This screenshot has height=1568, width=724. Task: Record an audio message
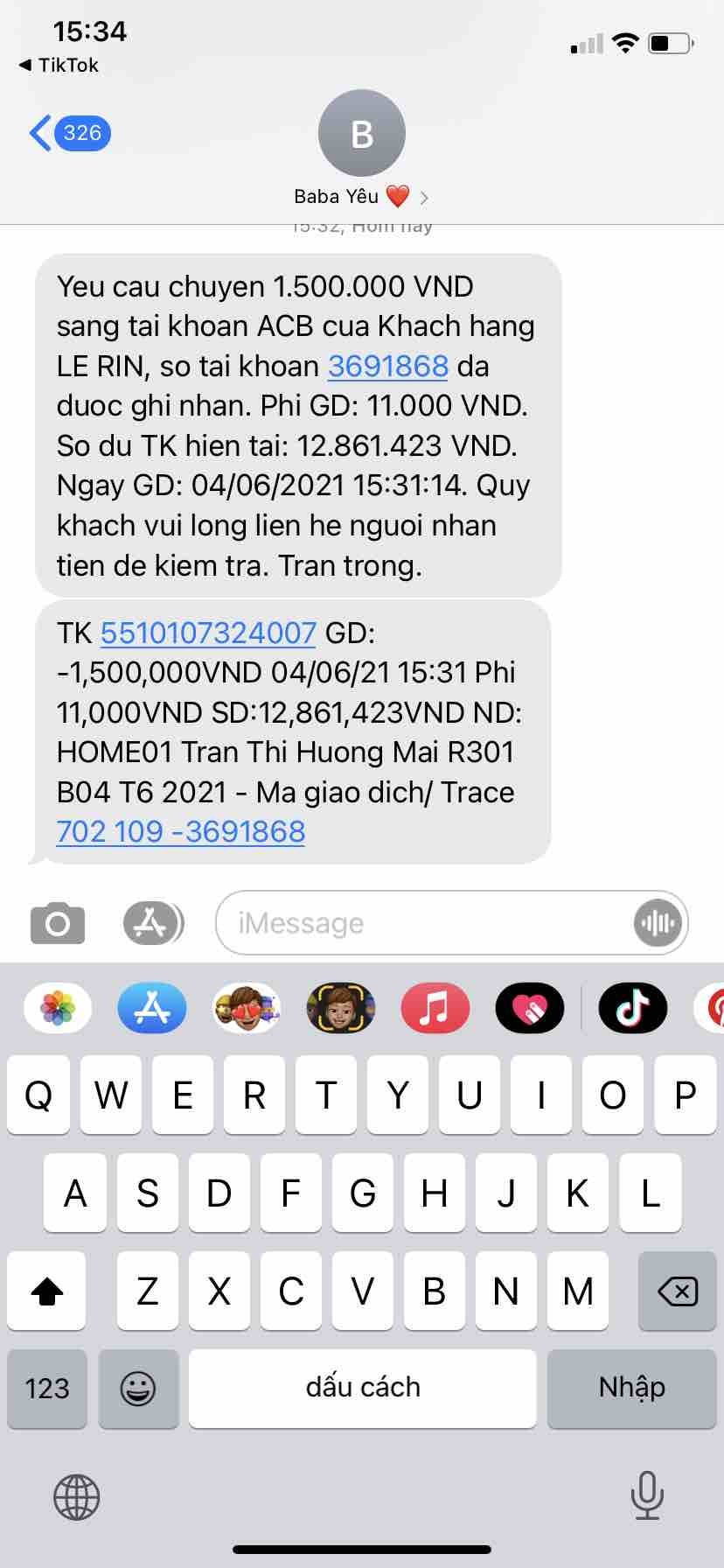click(x=658, y=923)
